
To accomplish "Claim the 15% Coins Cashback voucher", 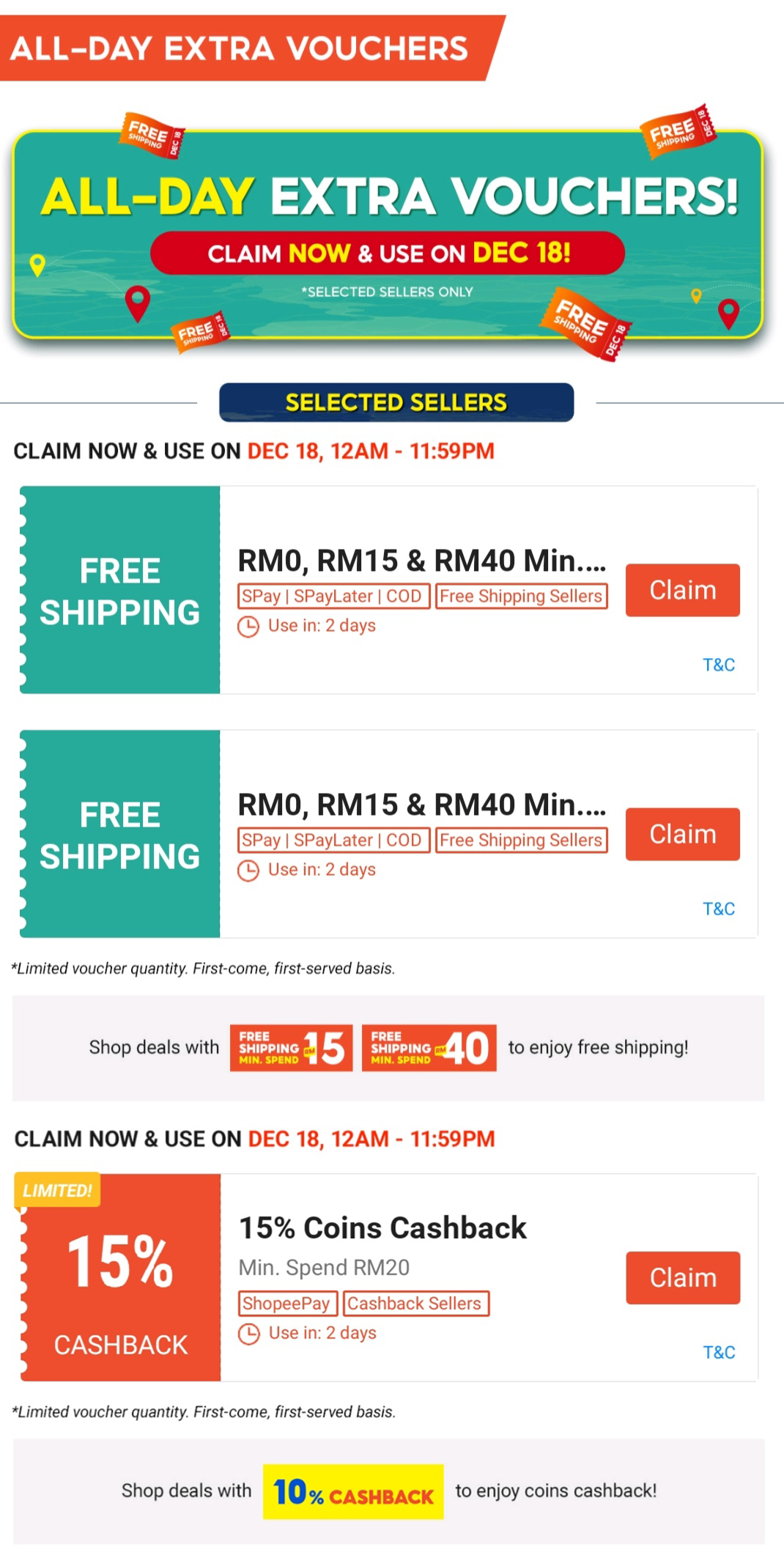I will [x=682, y=1277].
